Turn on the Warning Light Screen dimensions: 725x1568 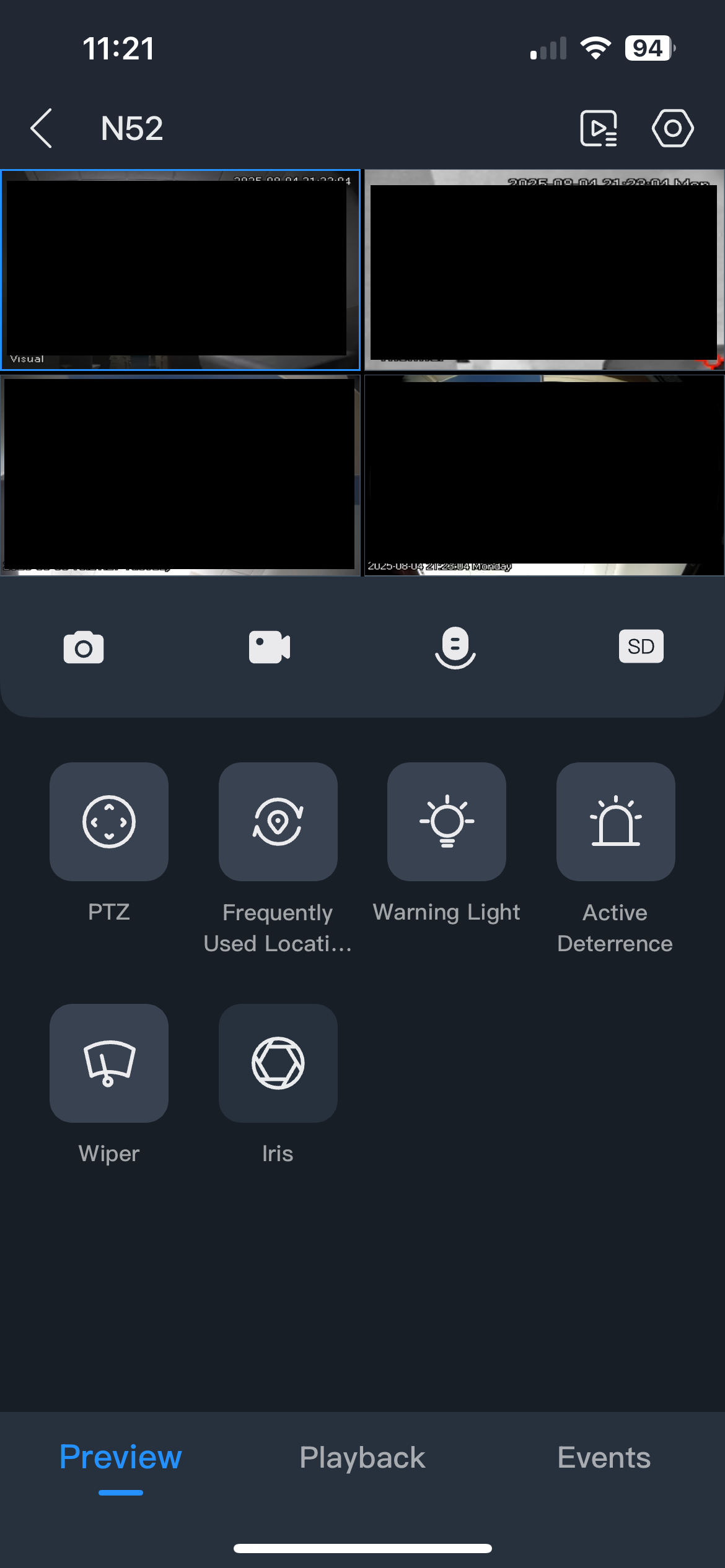[446, 822]
